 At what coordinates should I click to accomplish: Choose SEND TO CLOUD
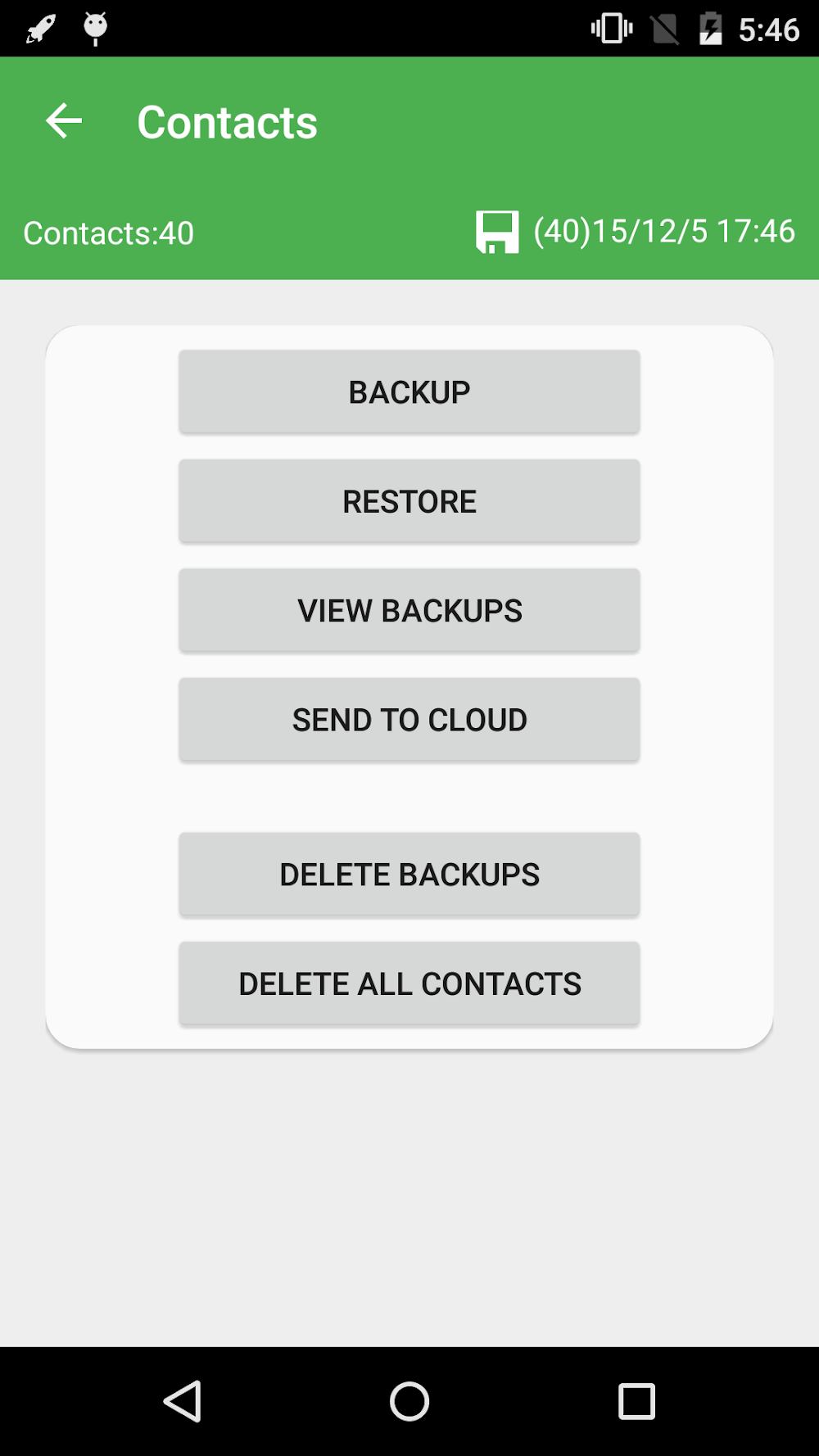click(409, 720)
